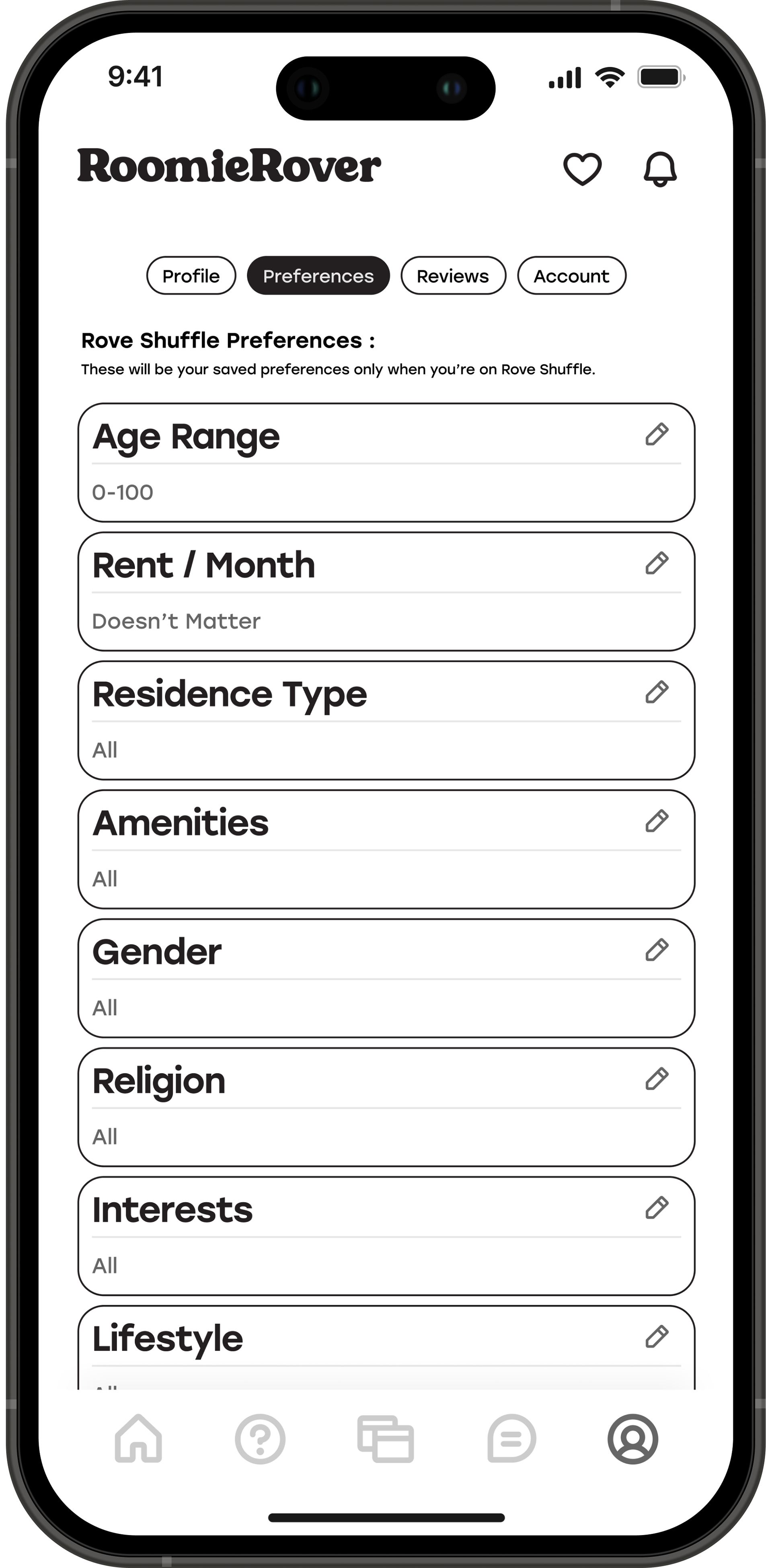This screenshot has width=772, height=1568.
Task: Go to the home tab
Action: pos(139,1439)
